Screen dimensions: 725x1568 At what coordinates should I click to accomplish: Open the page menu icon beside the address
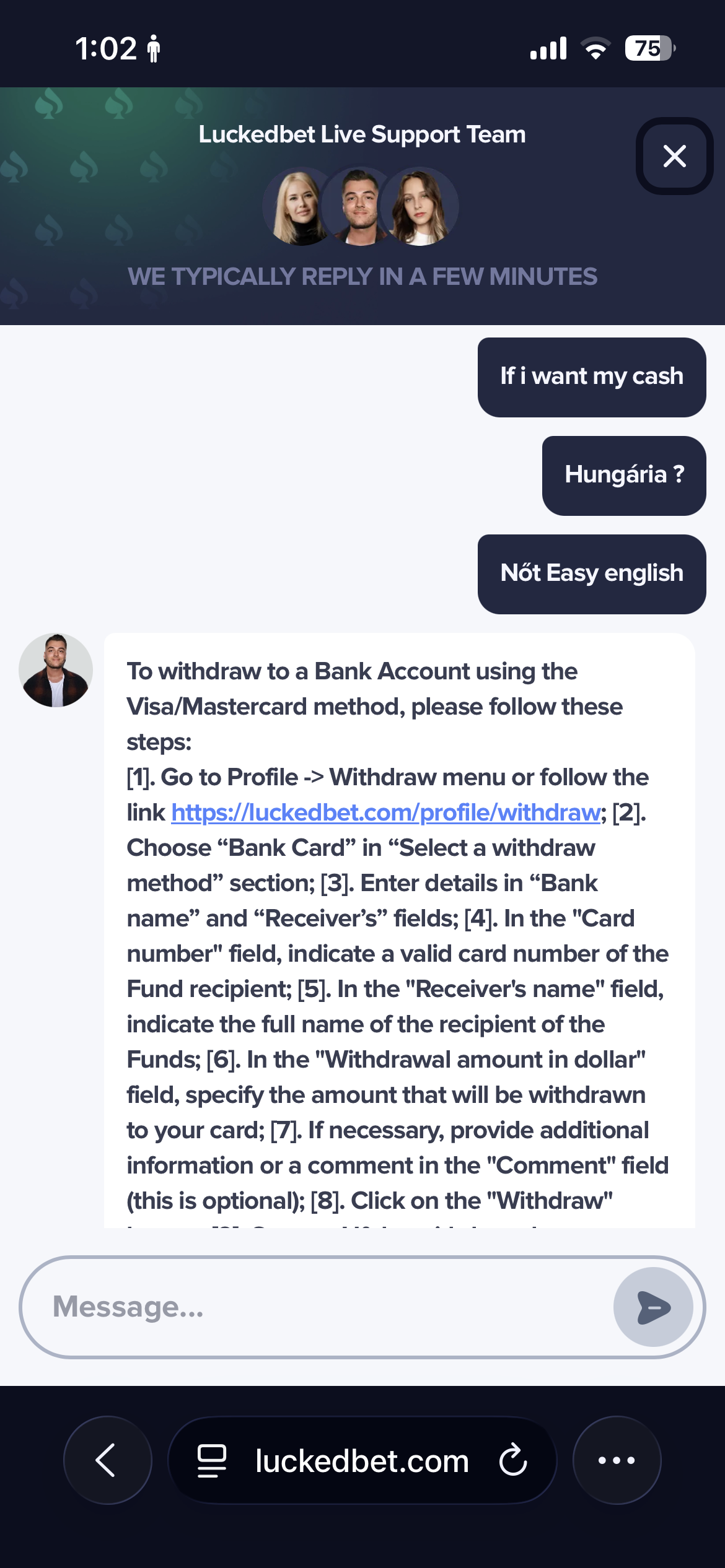(x=212, y=1460)
